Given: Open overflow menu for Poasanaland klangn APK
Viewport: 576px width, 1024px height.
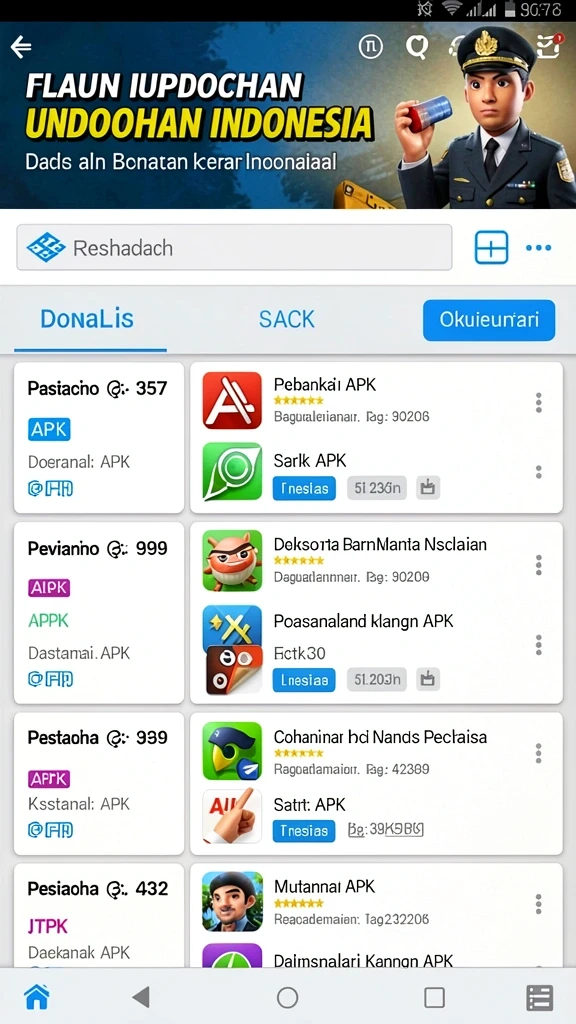Looking at the screenshot, I should coord(539,645).
